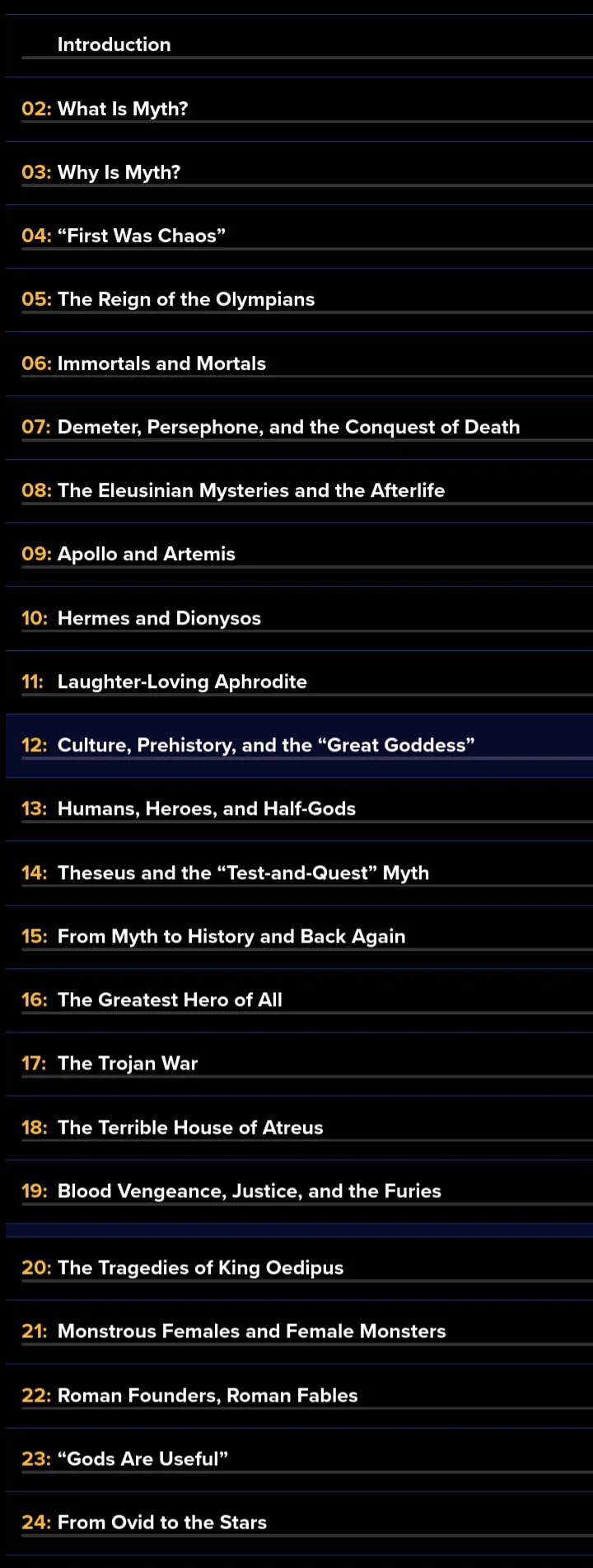
Task: Play lecture 04: "First Was Chaos"
Action: pyautogui.click(x=299, y=236)
